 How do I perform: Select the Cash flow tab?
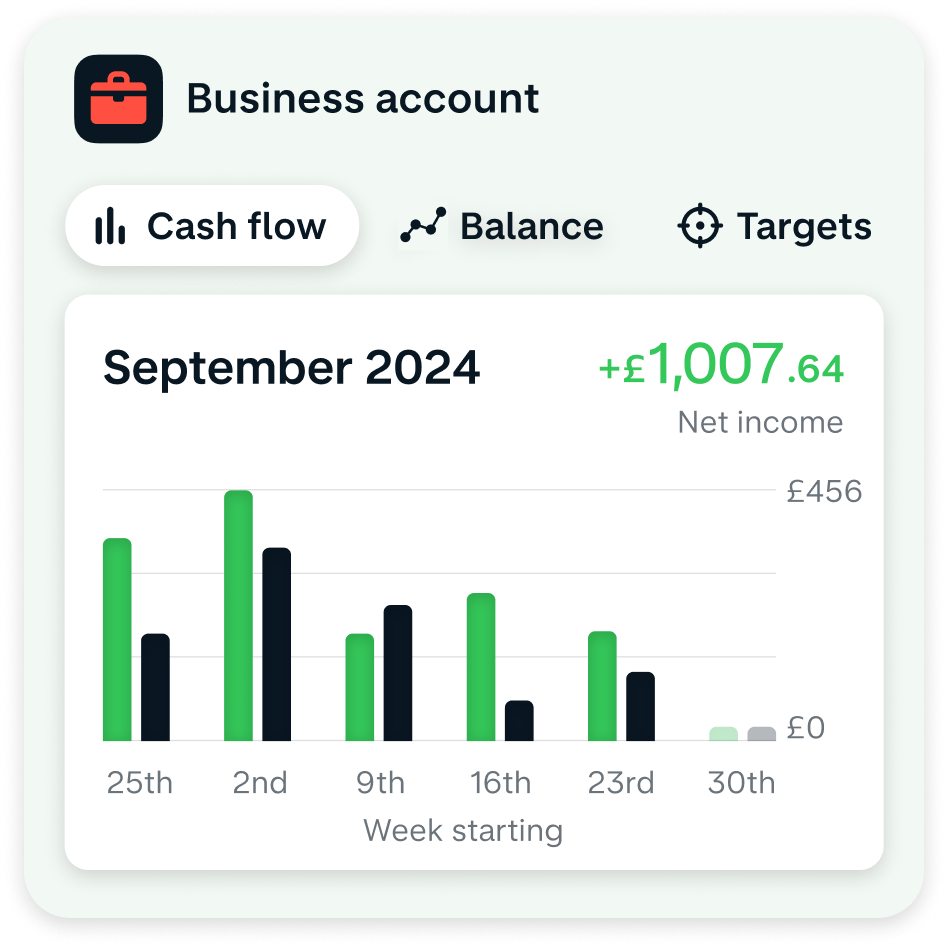[211, 226]
